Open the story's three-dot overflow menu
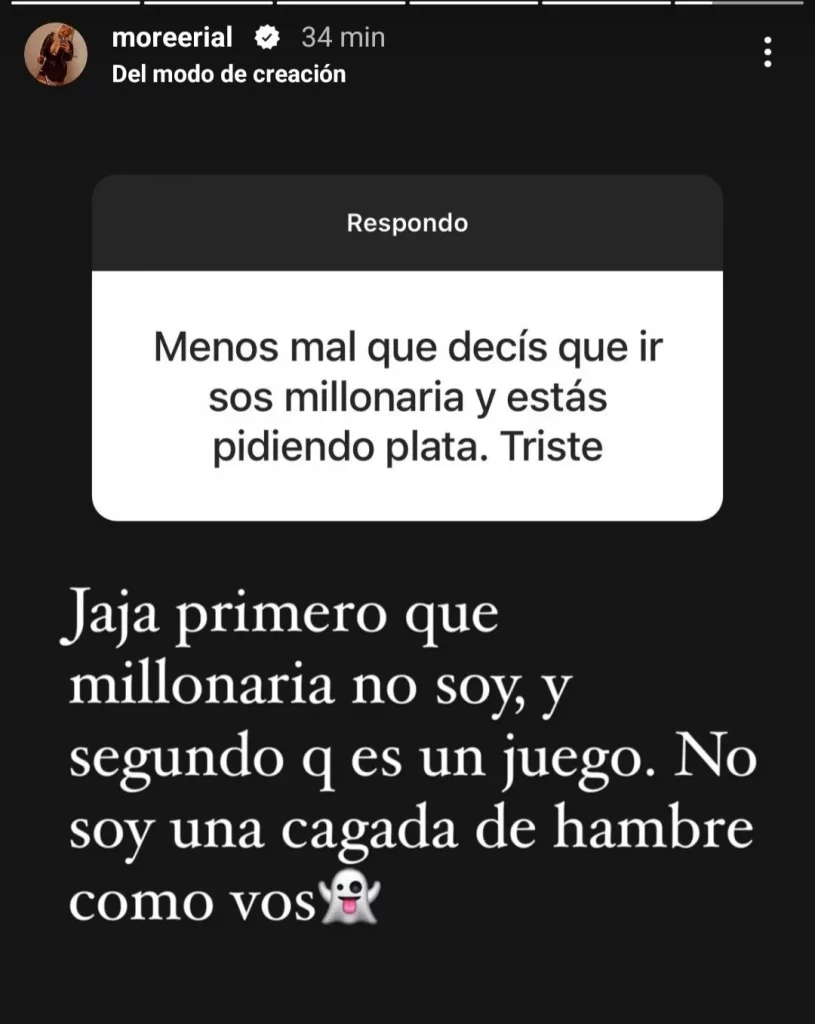This screenshot has width=815, height=1024. pyautogui.click(x=767, y=52)
